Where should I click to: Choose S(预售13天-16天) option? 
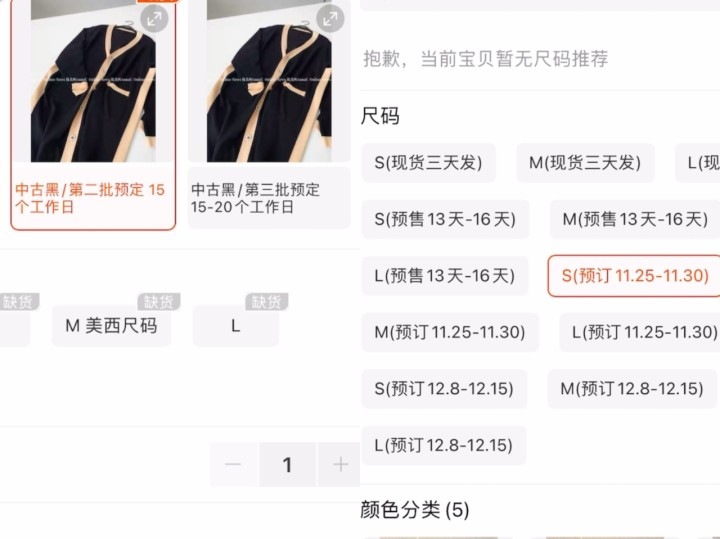tap(445, 219)
